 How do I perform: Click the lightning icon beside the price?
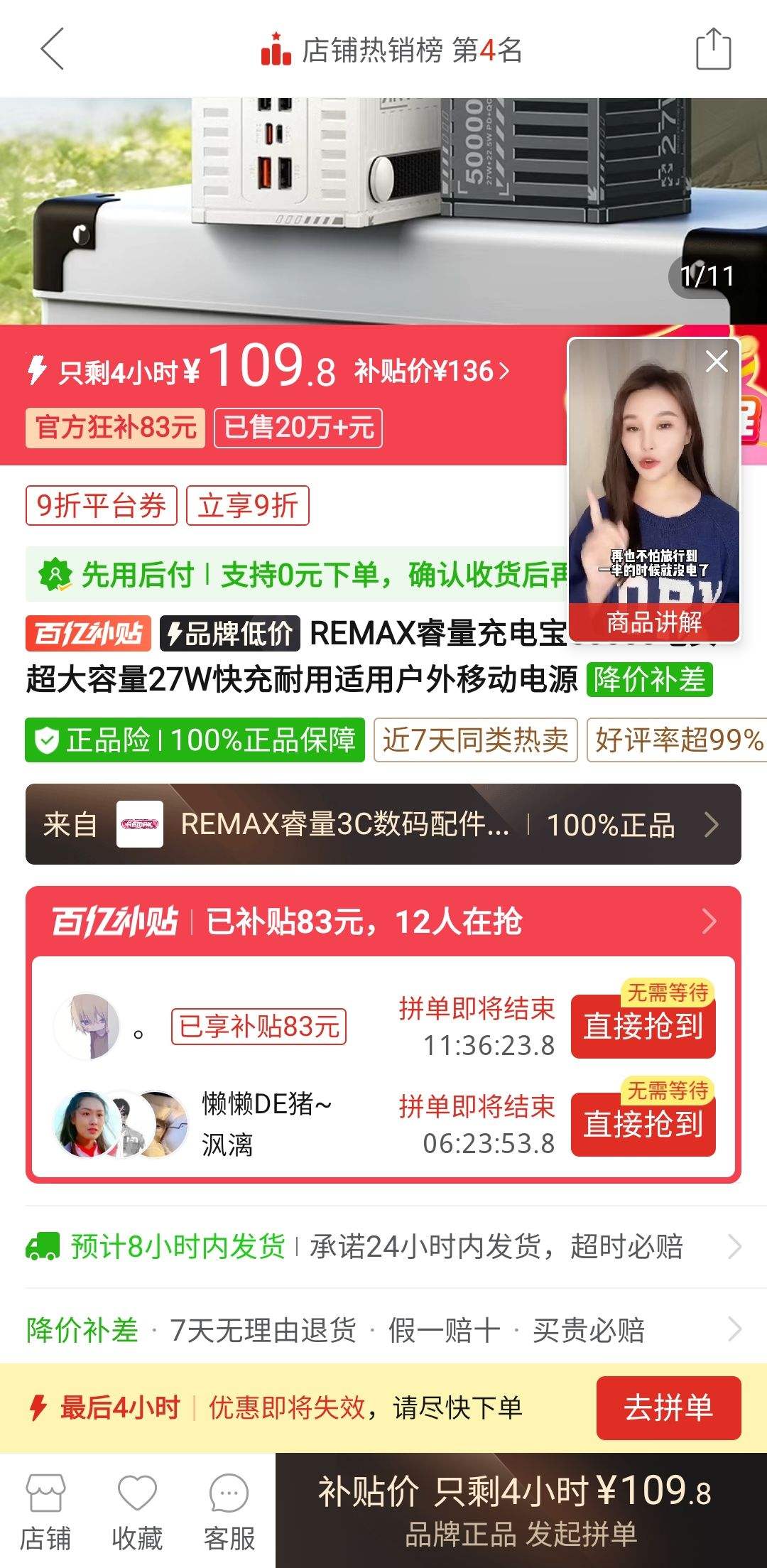click(x=35, y=369)
